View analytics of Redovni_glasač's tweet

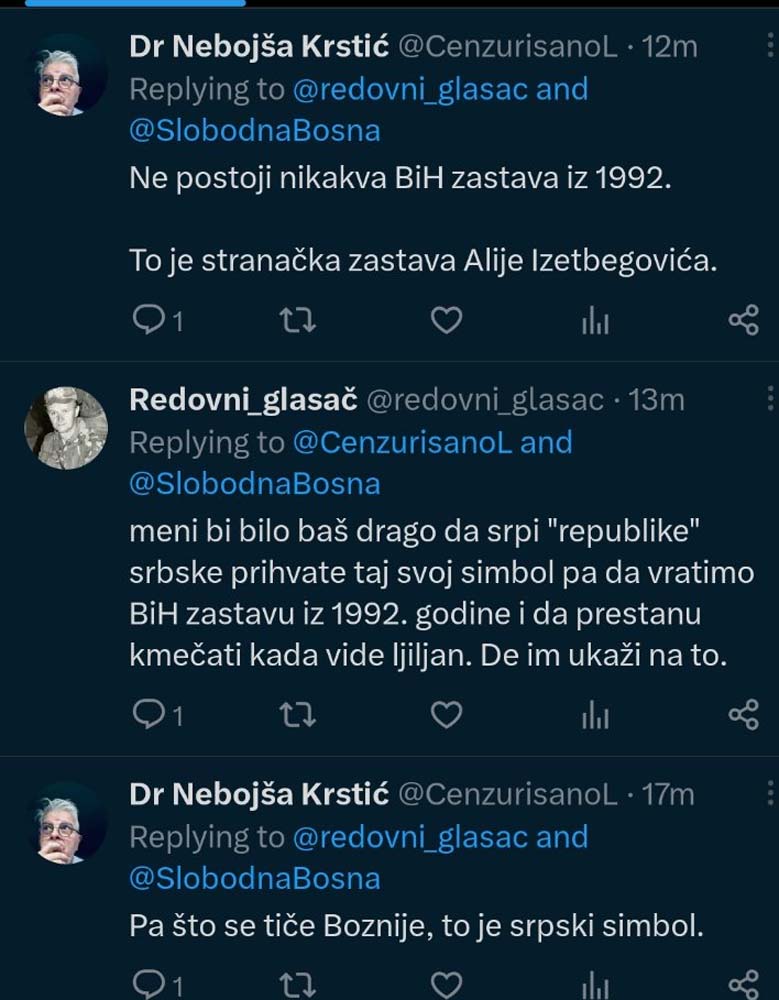coord(596,715)
